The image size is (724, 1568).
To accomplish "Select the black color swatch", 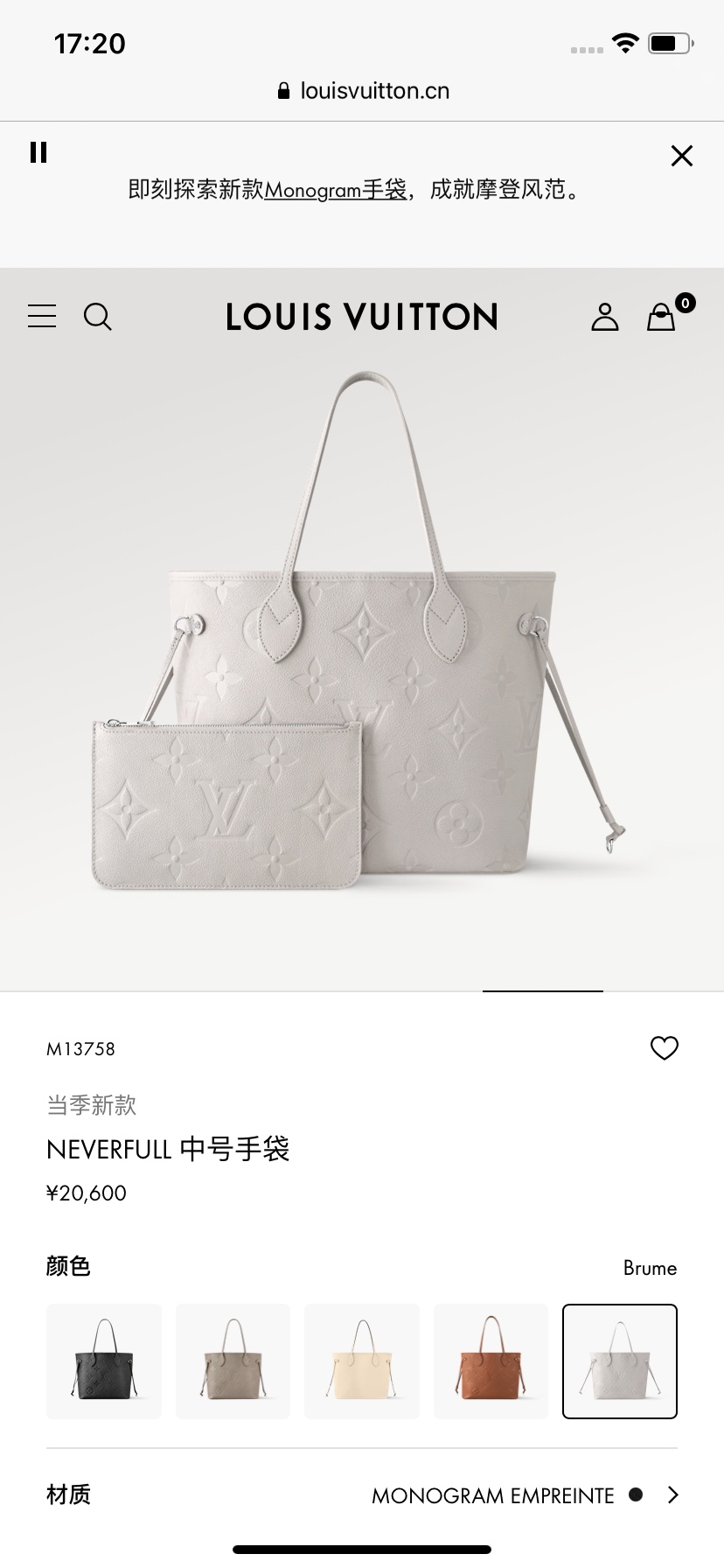I will 104,1361.
